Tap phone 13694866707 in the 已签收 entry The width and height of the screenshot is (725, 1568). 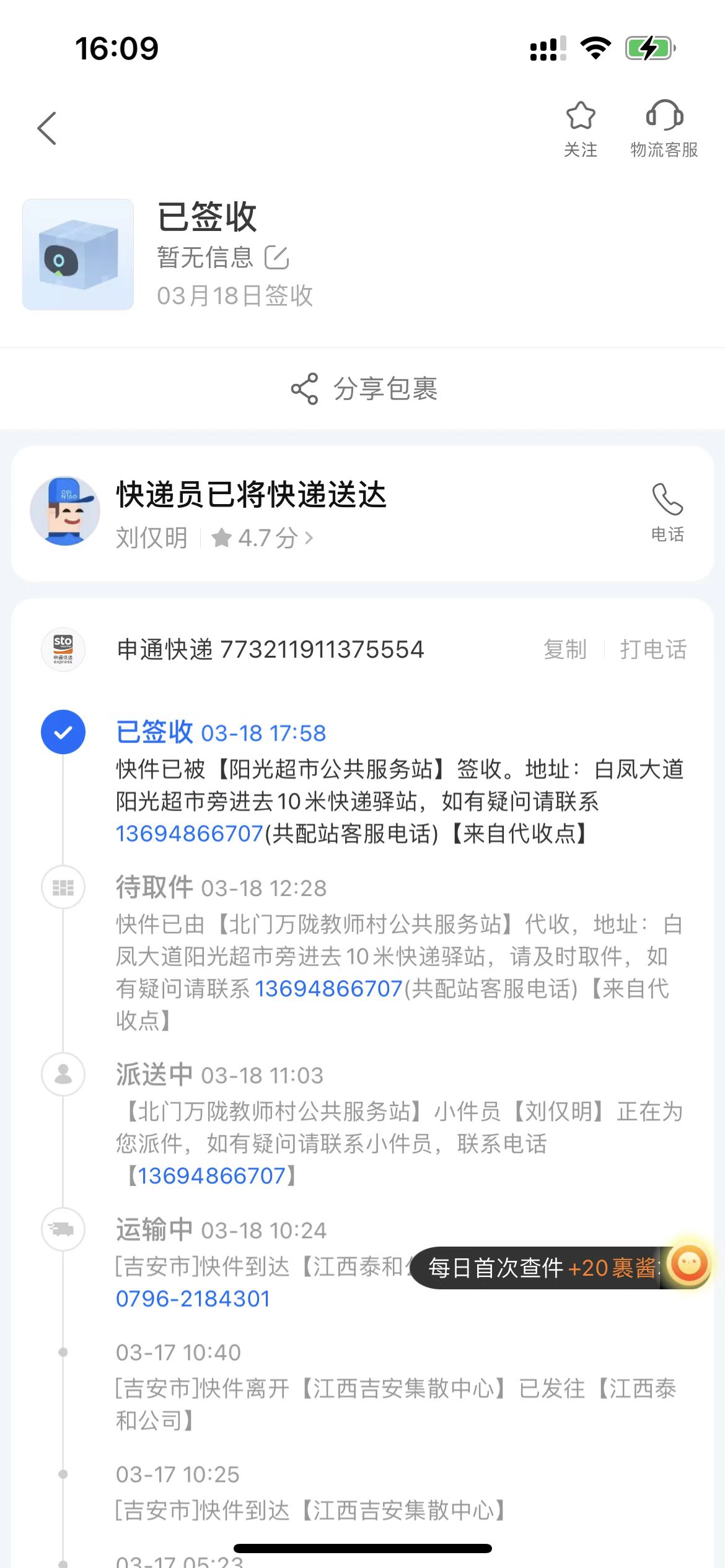190,834
